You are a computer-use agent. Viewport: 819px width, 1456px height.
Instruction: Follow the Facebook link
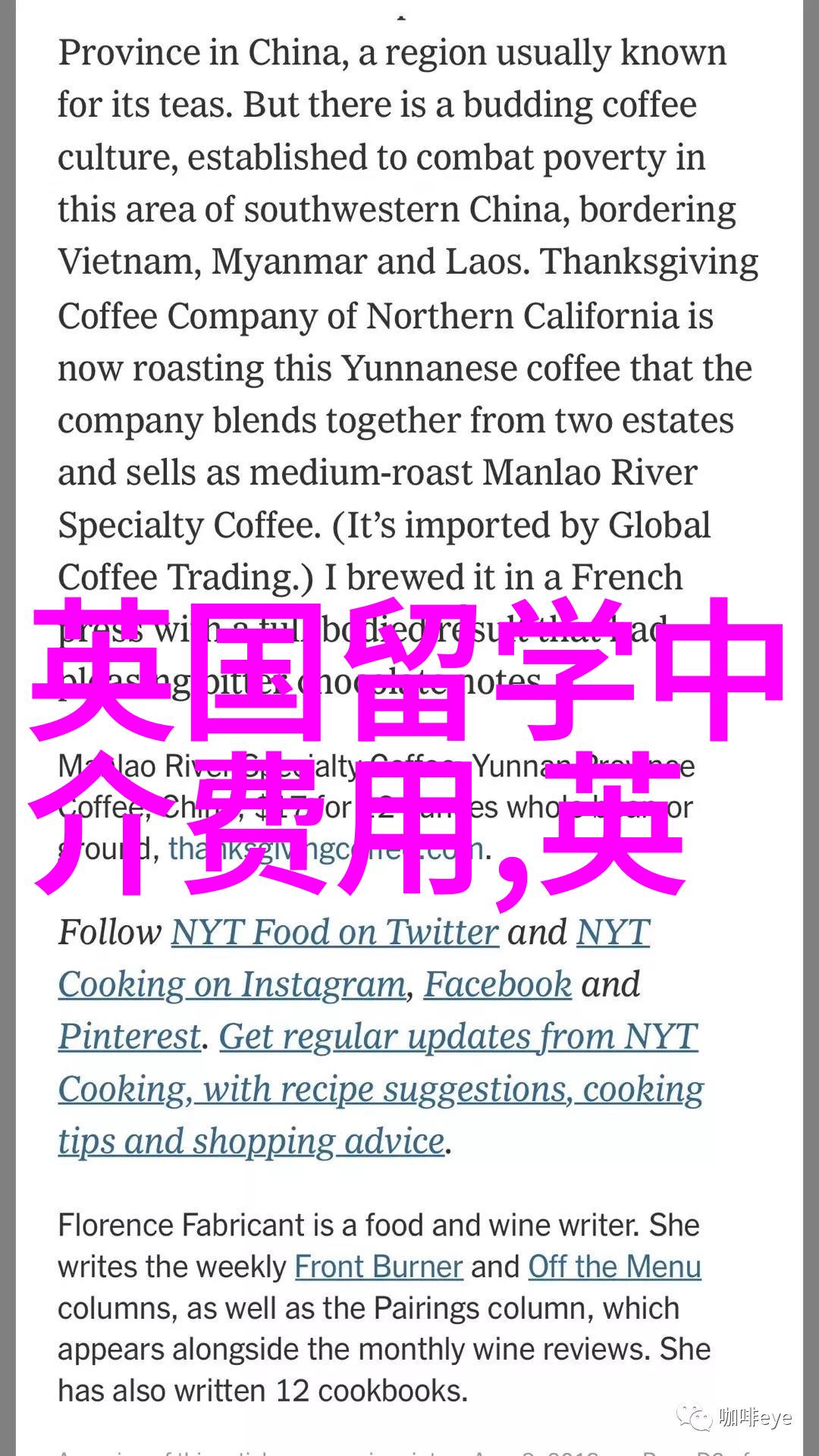[x=497, y=984]
